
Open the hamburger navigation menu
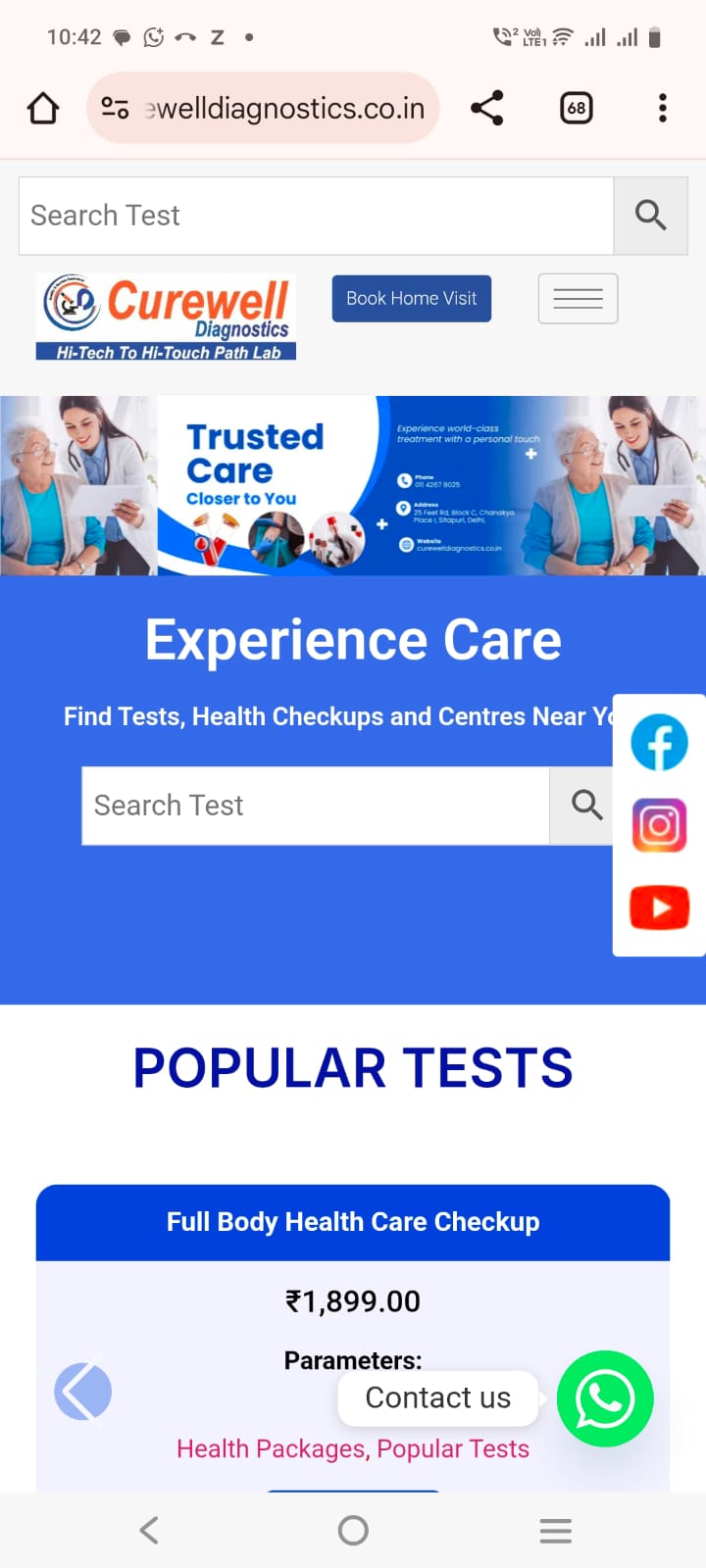click(578, 299)
